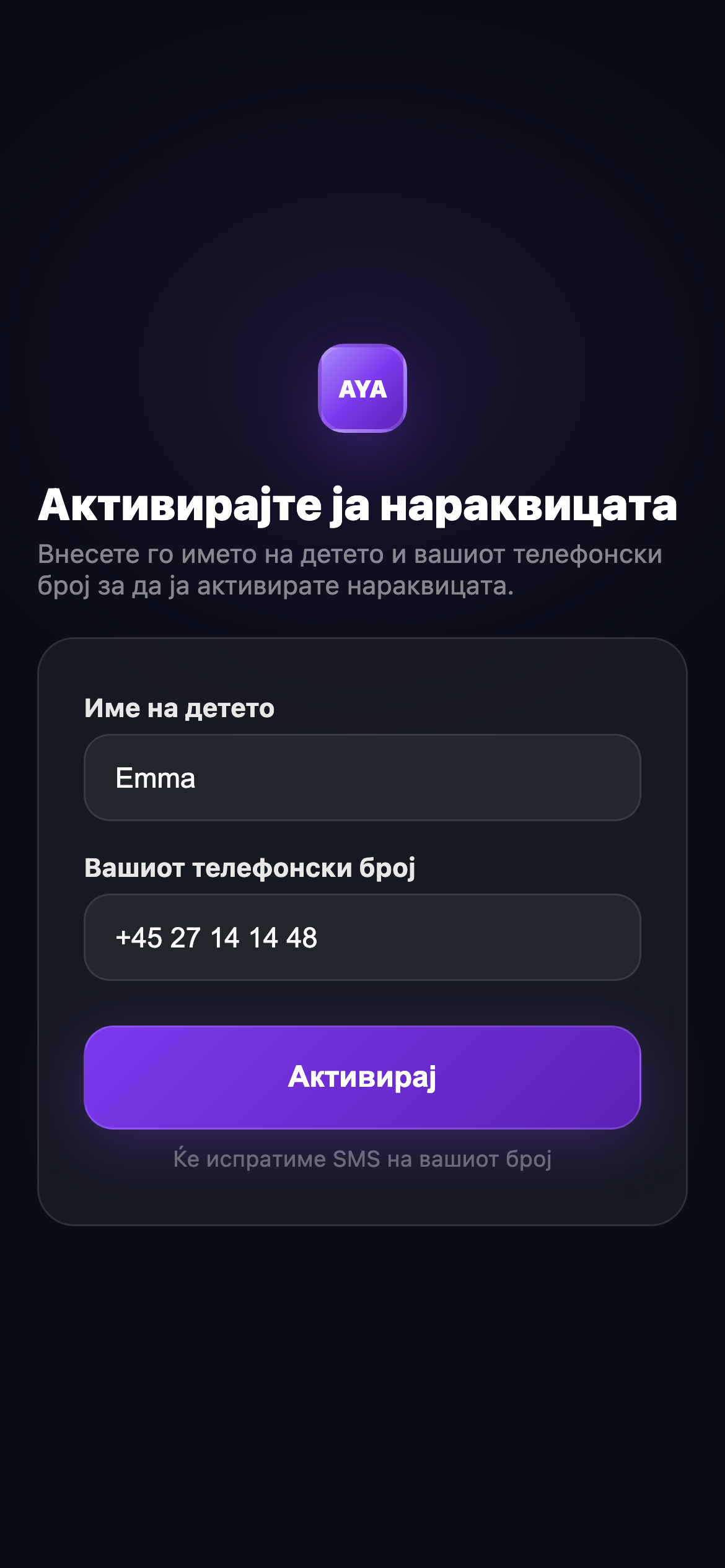
Task: Click the SMS notice 'Ќе испратиме SMS на вашиот број'
Action: pyautogui.click(x=362, y=1158)
